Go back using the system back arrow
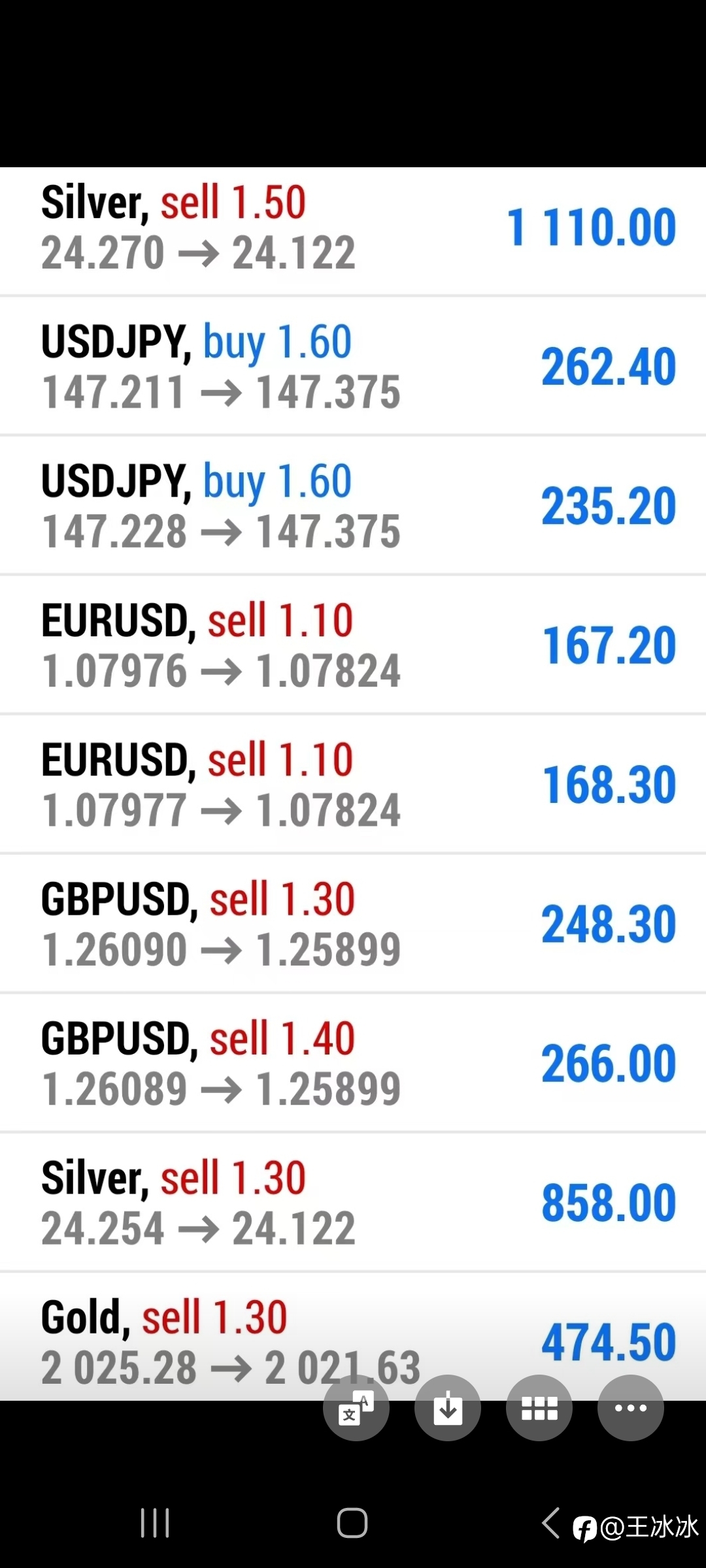This screenshot has width=706, height=1568. (551, 1523)
